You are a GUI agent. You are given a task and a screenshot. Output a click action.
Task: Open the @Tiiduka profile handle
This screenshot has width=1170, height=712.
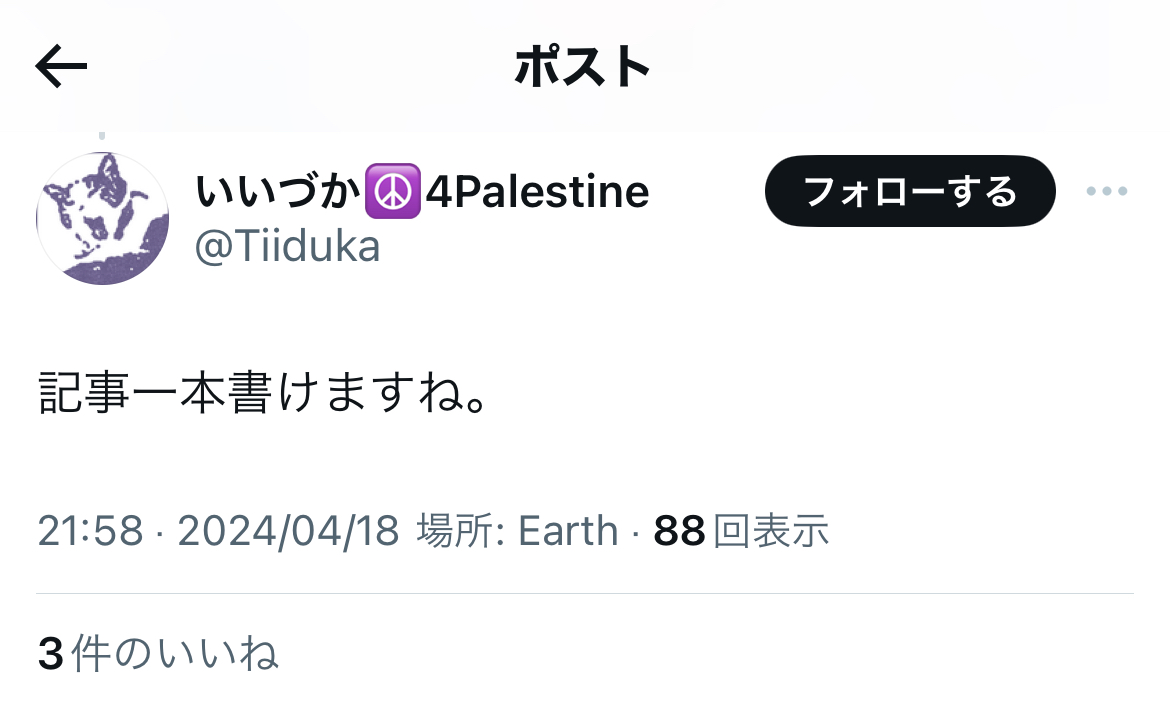287,246
